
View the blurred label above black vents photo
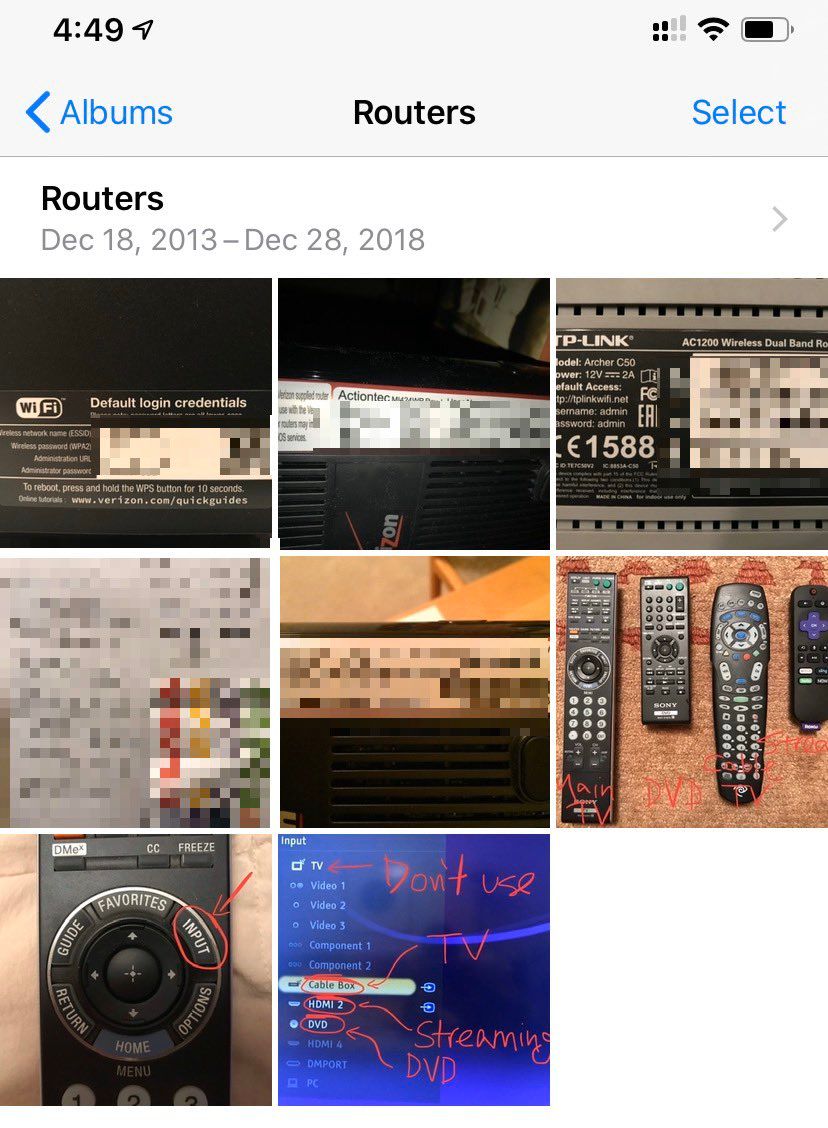tap(414, 691)
